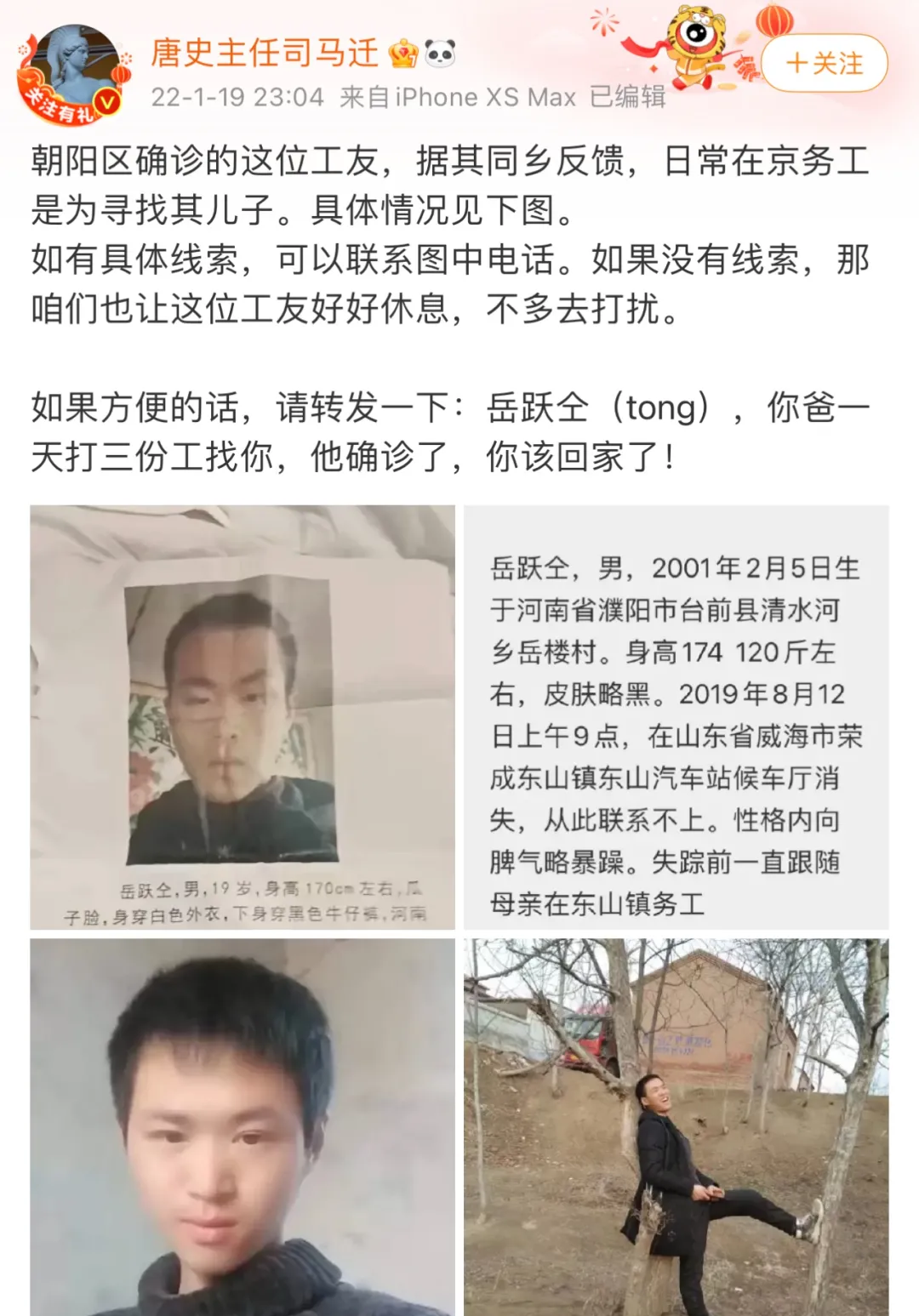Follow this user with the 关注 button

click(x=824, y=64)
